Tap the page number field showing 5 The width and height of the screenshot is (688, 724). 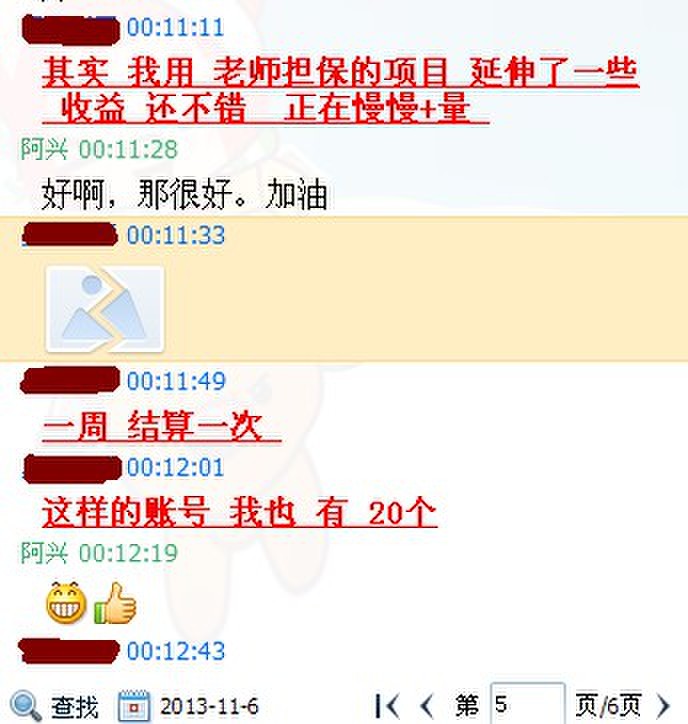click(x=526, y=705)
